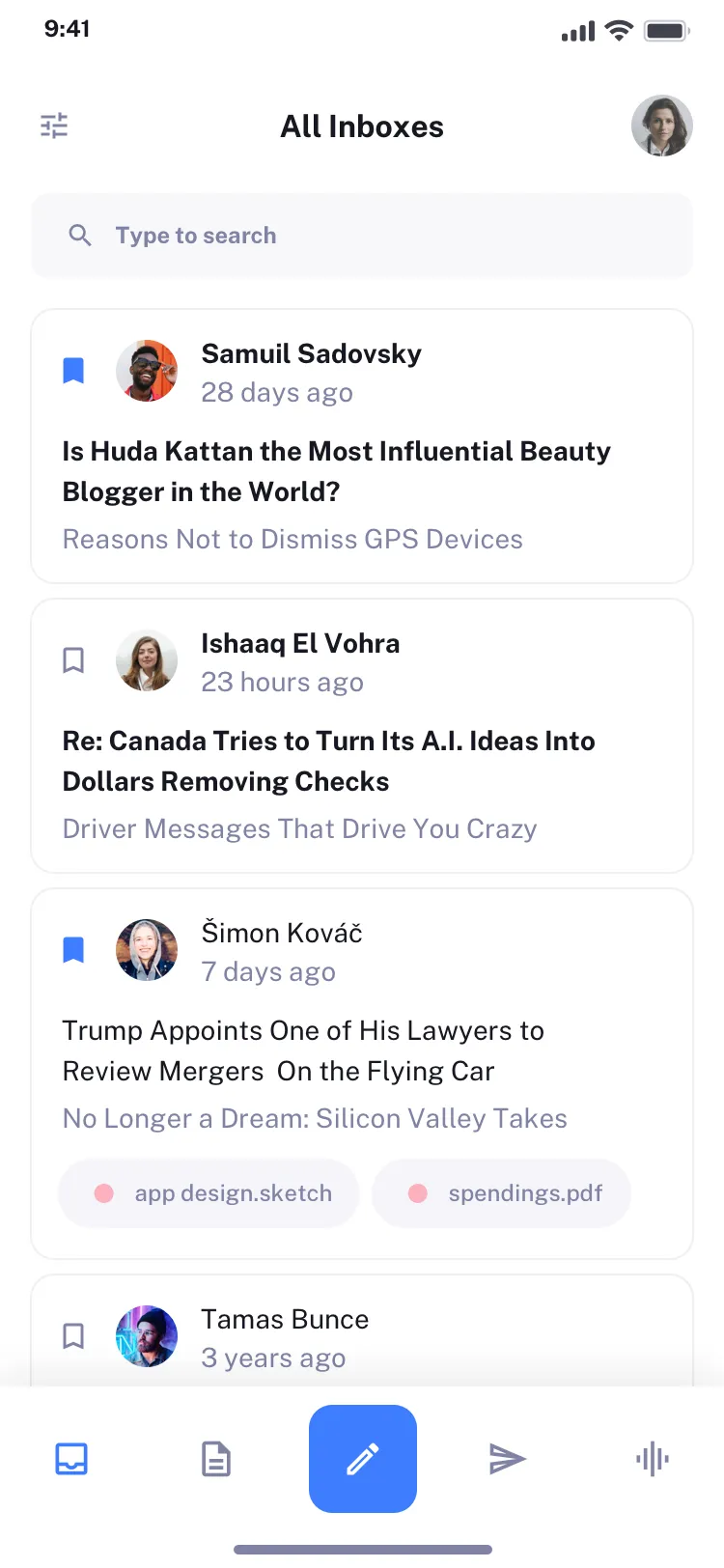Screen dimensions: 724x1568
Task: Open the drafts document icon
Action: [x=216, y=1459]
